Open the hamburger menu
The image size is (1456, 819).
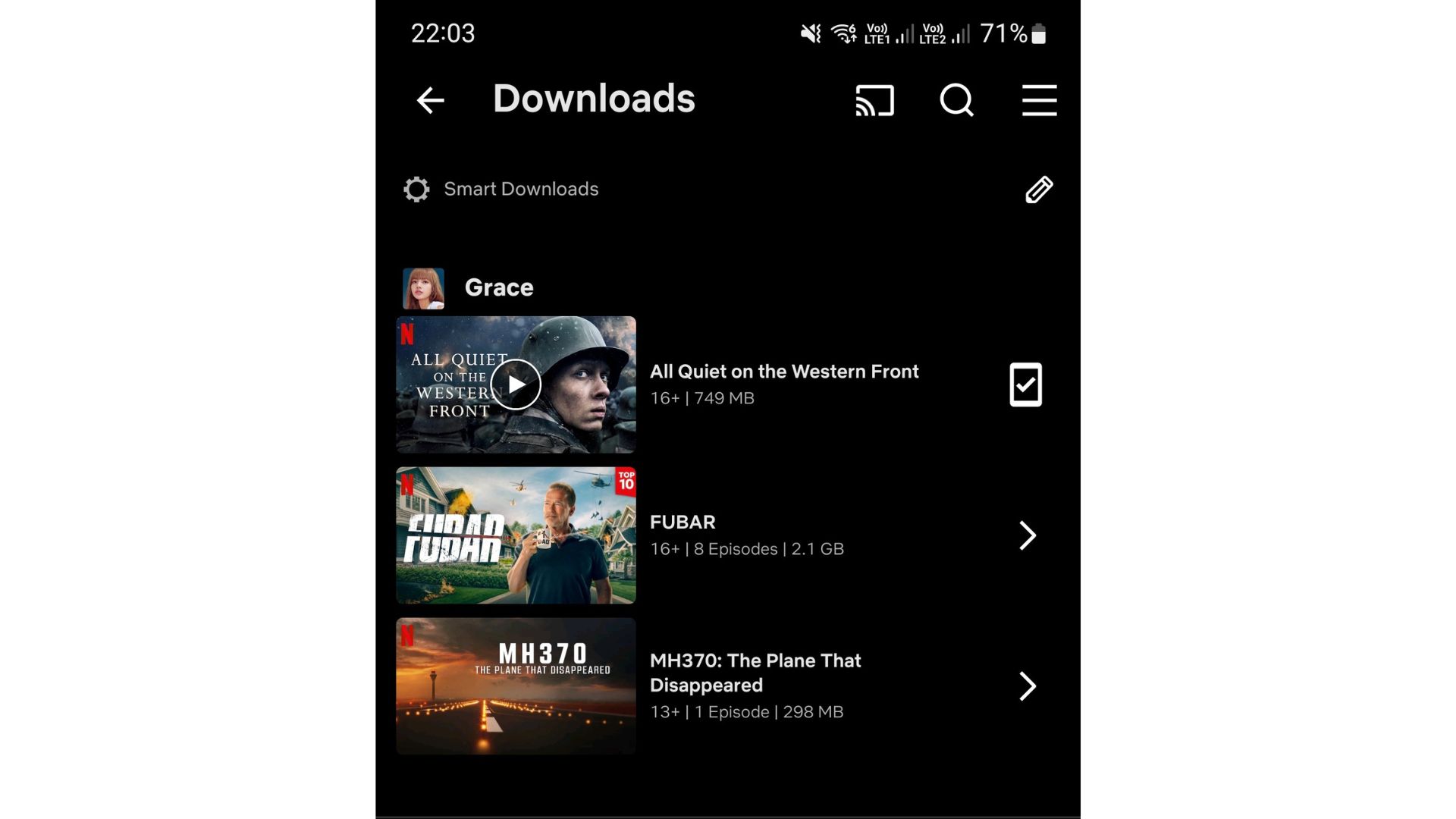(1039, 100)
